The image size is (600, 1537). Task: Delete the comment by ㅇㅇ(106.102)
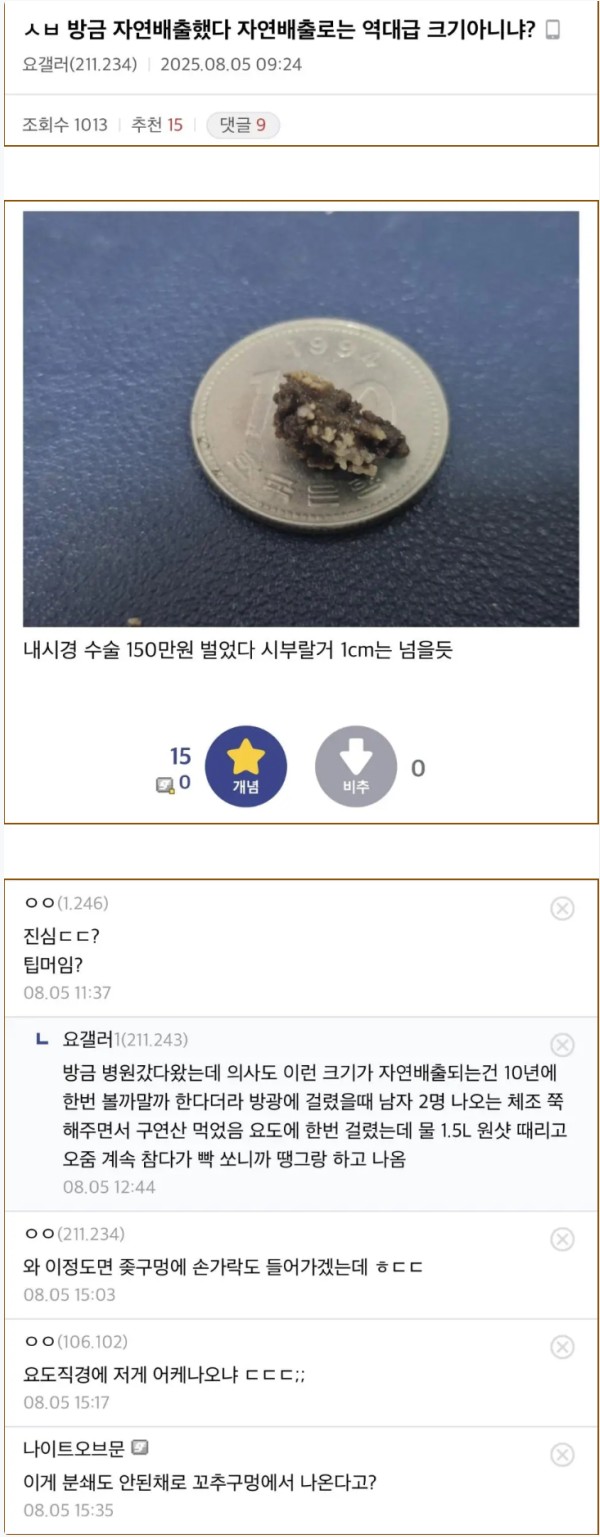coord(562,1346)
